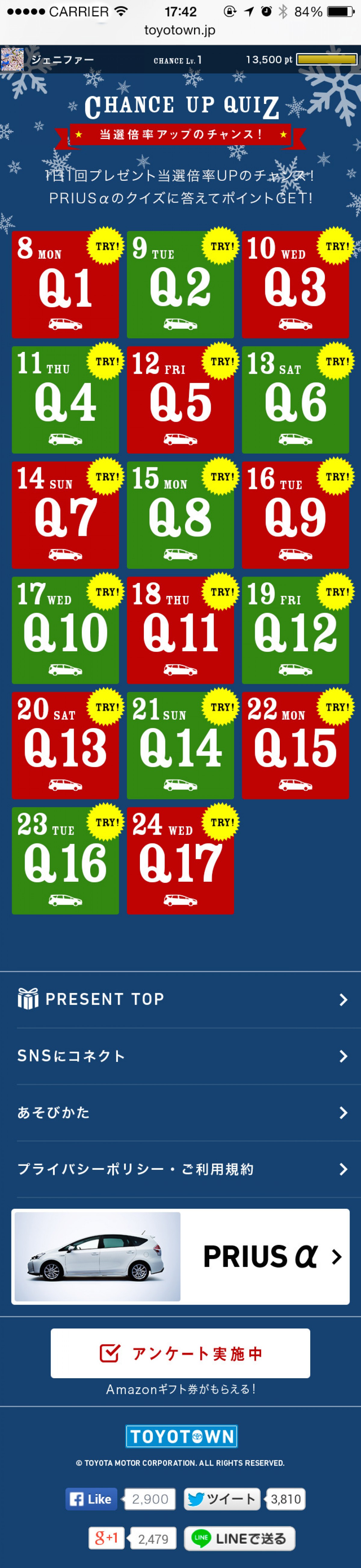The image size is (361, 1568).
Task: Select quiz Q9 for Tuesday 16
Action: (x=295, y=515)
